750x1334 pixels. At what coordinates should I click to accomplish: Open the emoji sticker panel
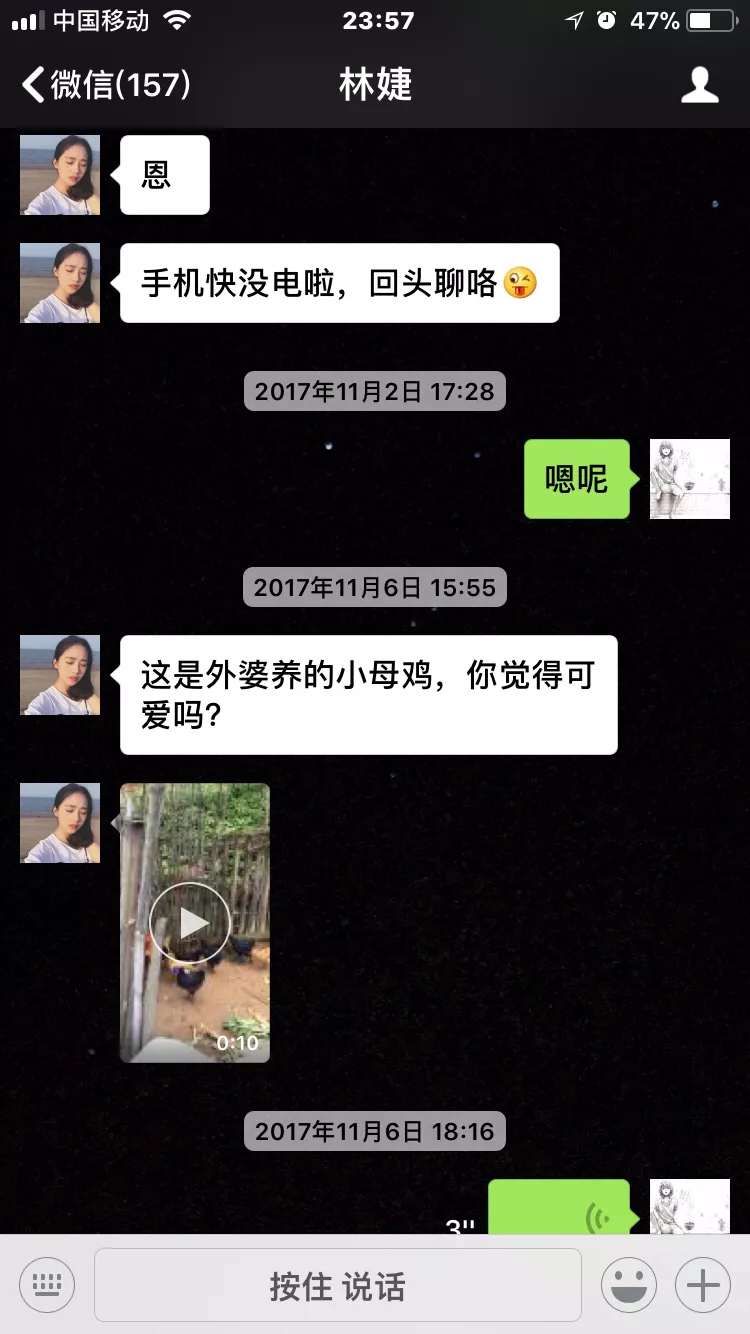point(628,1285)
